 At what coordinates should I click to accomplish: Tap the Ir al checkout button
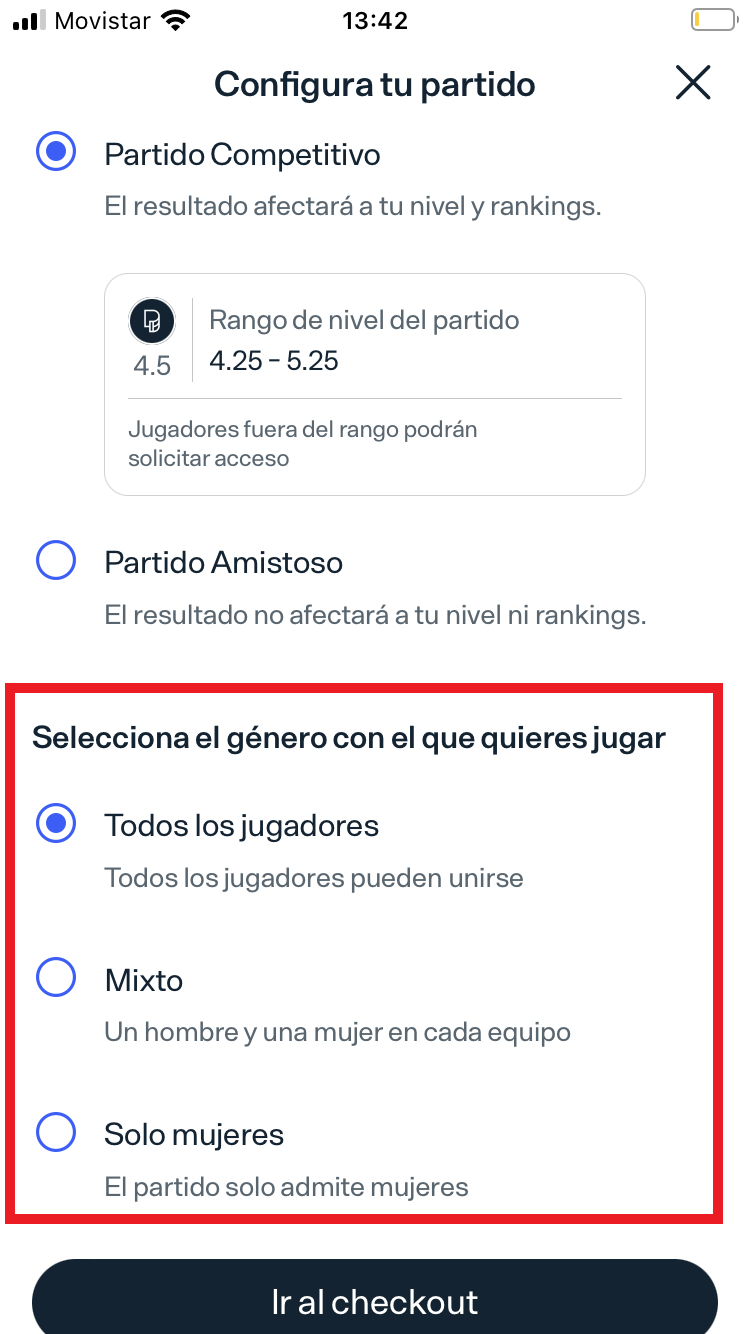pos(375,1301)
